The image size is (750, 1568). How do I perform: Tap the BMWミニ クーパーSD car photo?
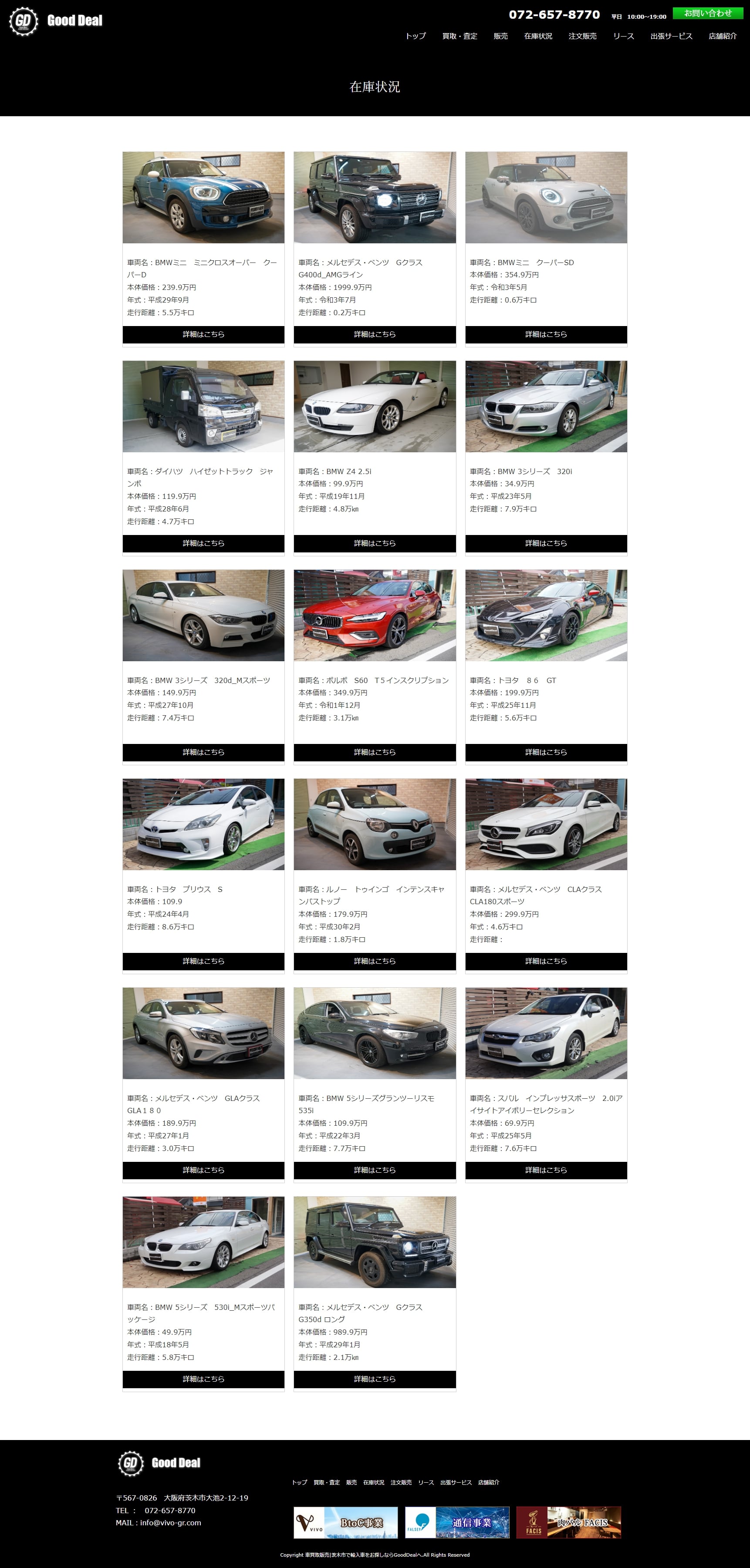pyautogui.click(x=546, y=198)
